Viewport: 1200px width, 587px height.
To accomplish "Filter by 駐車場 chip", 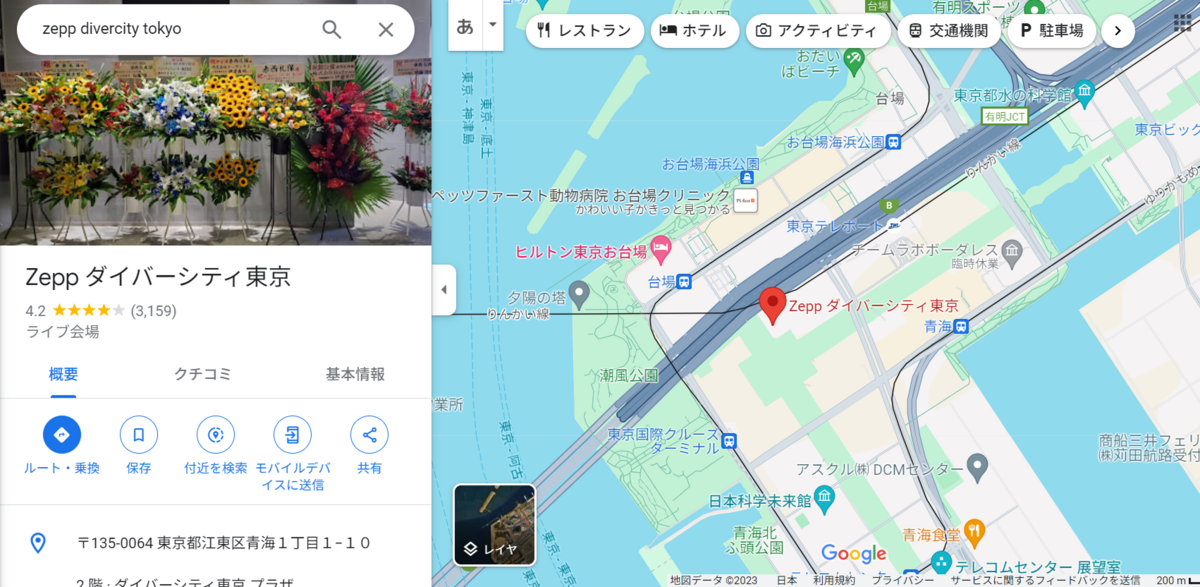I will (x=1051, y=30).
